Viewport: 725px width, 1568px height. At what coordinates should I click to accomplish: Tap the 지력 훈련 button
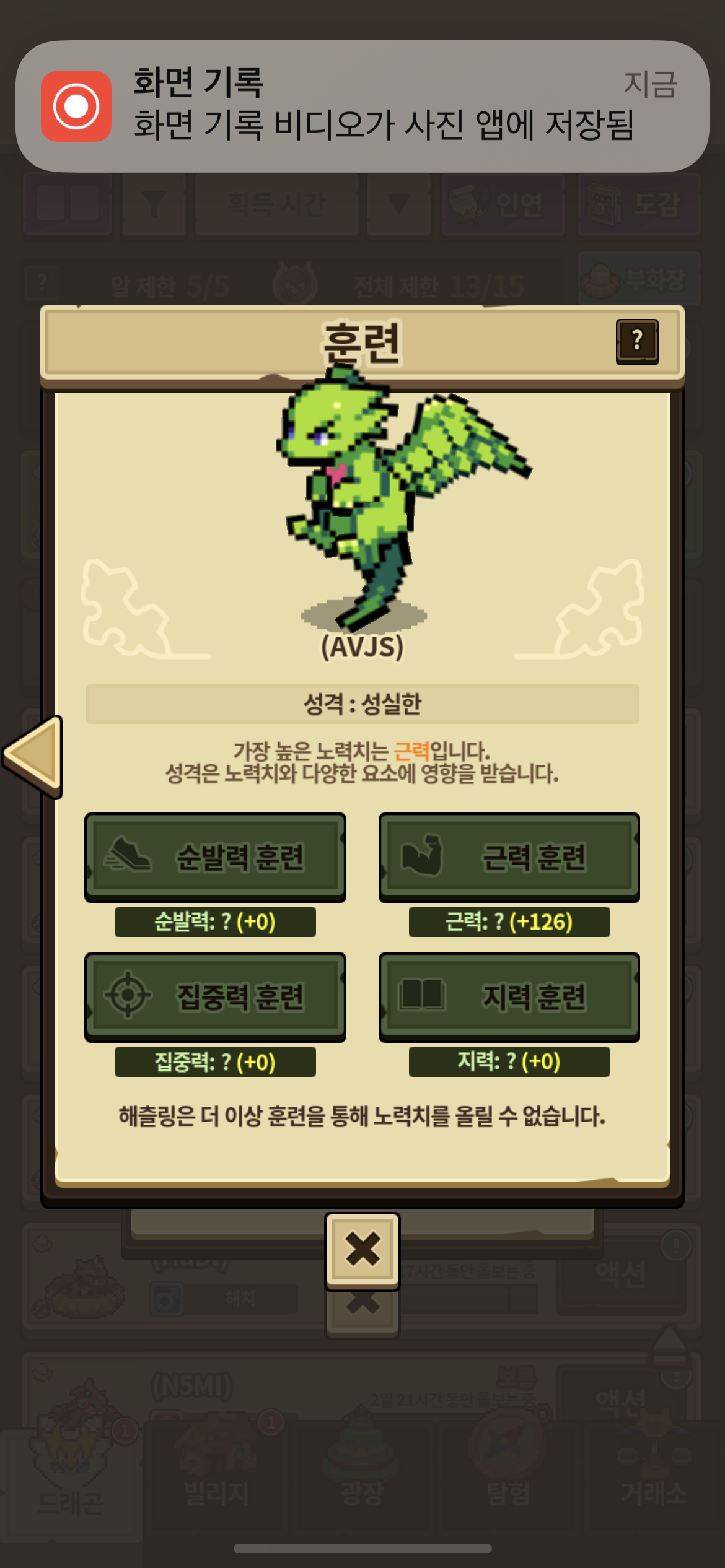509,996
